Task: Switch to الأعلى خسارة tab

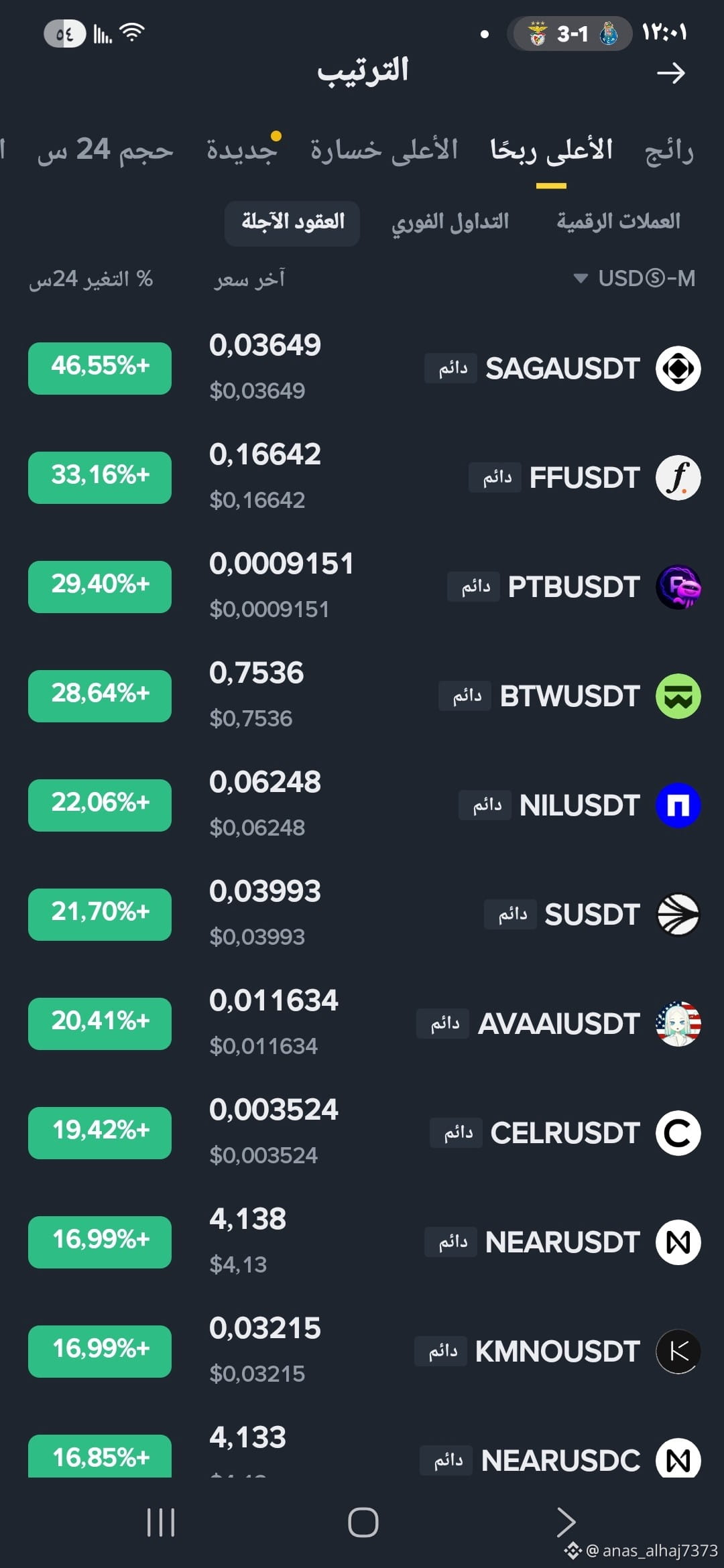Action: (384, 149)
